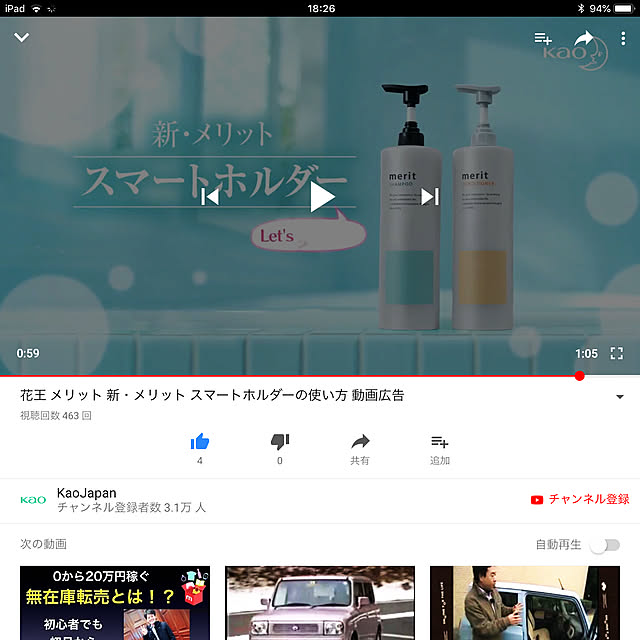
Task: Tap the red progress scrubber handle
Action: [579, 376]
